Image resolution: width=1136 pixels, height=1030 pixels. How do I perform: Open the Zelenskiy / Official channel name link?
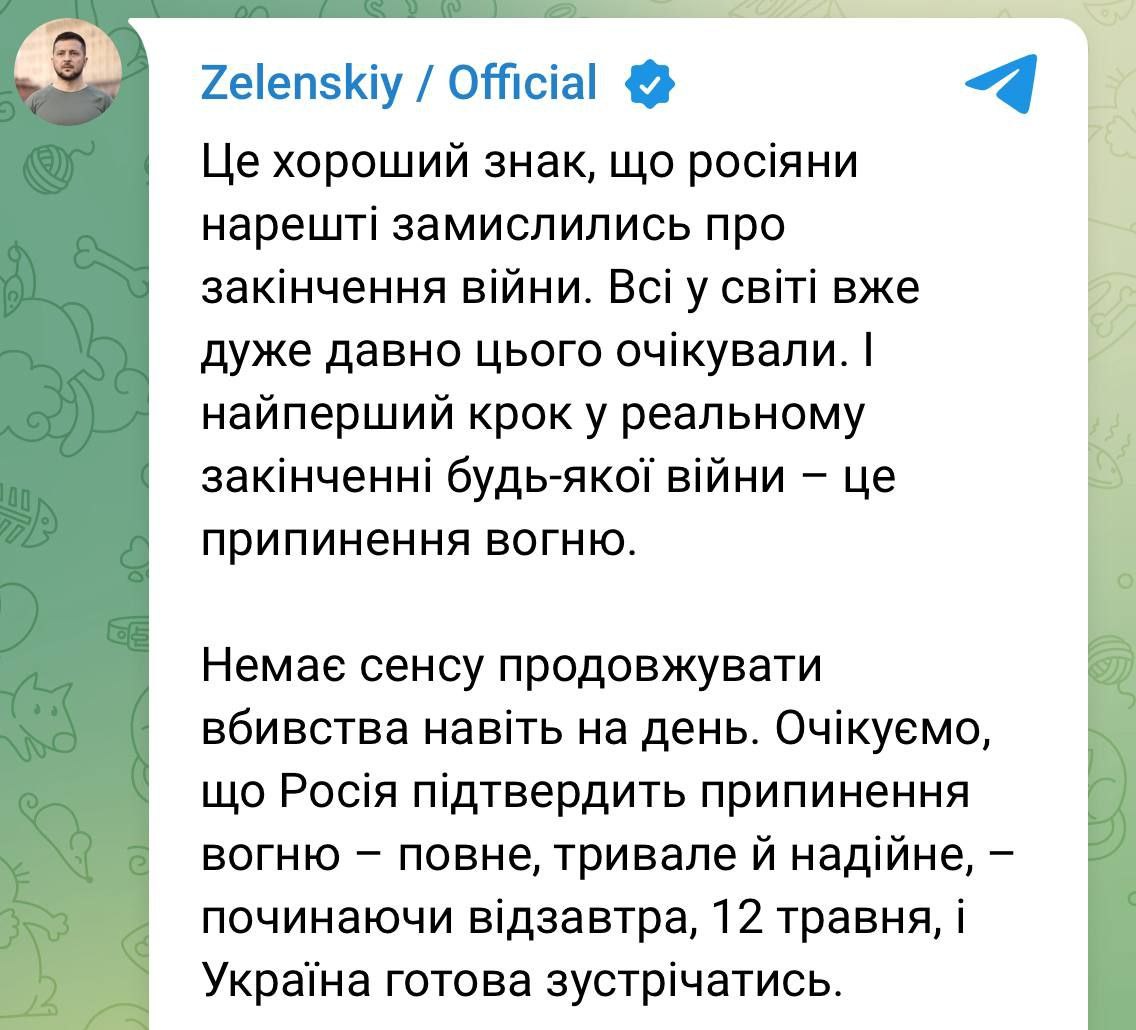pyautogui.click(x=398, y=82)
